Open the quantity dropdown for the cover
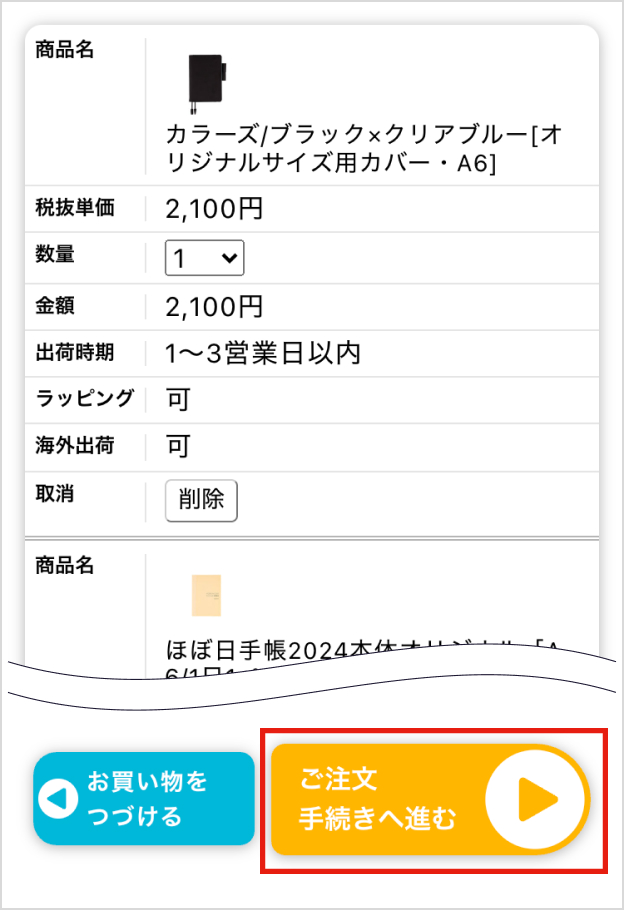Viewport: 624px width, 910px height. [x=205, y=259]
